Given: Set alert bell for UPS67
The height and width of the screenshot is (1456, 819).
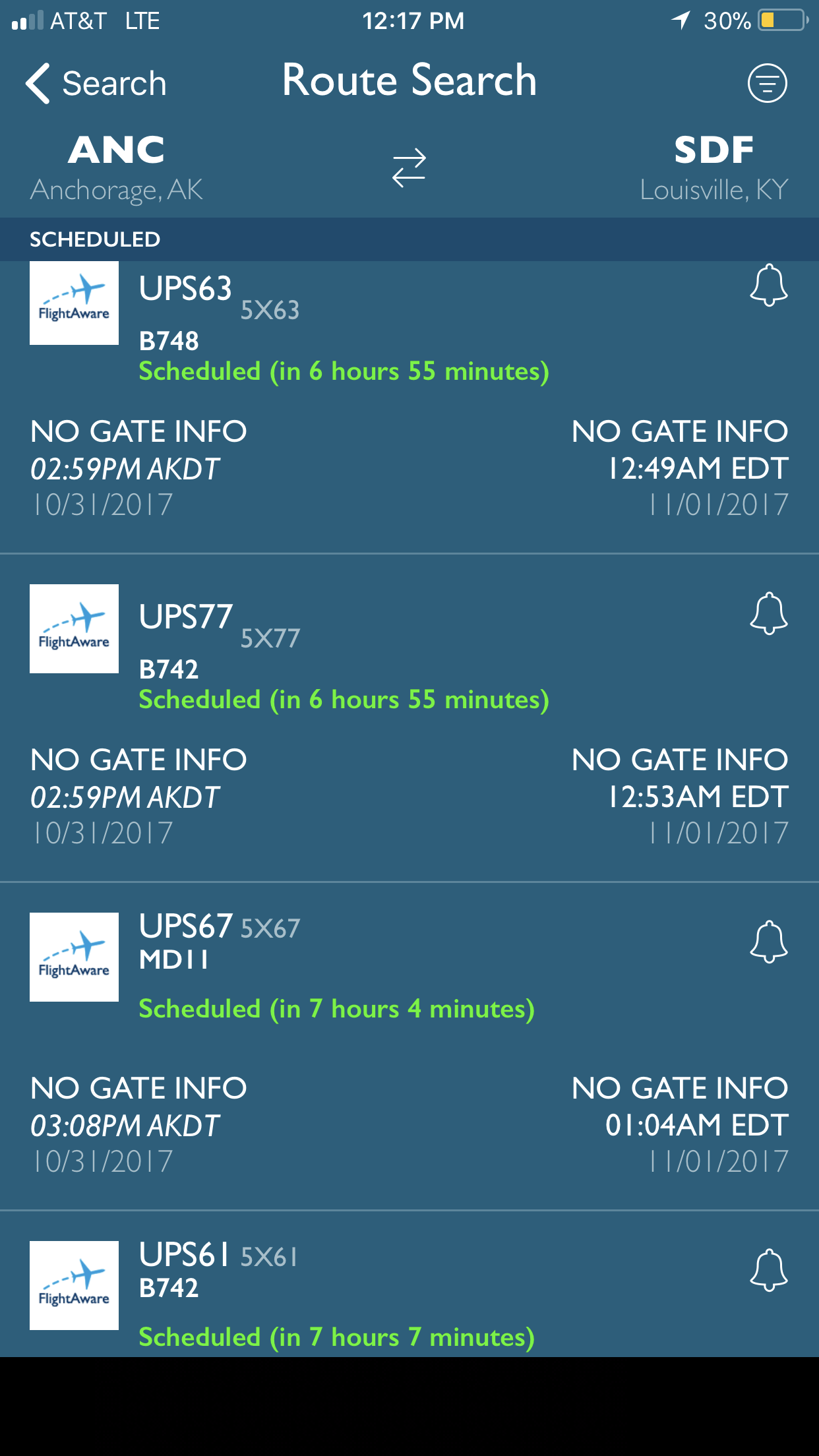Looking at the screenshot, I should (768, 942).
